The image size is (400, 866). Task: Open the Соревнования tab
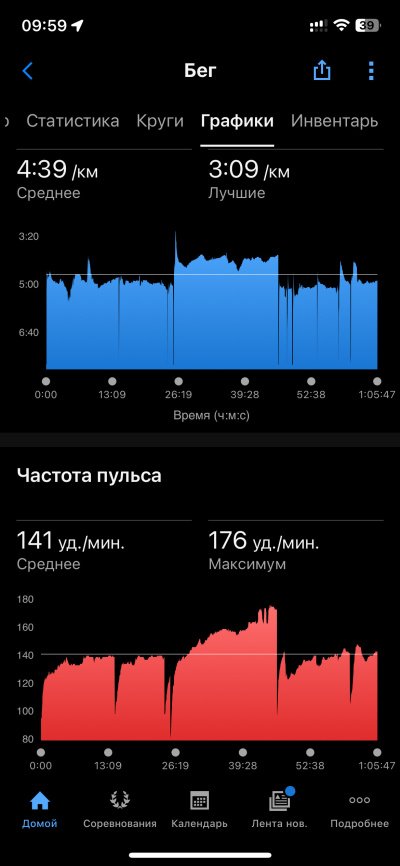(x=120, y=809)
